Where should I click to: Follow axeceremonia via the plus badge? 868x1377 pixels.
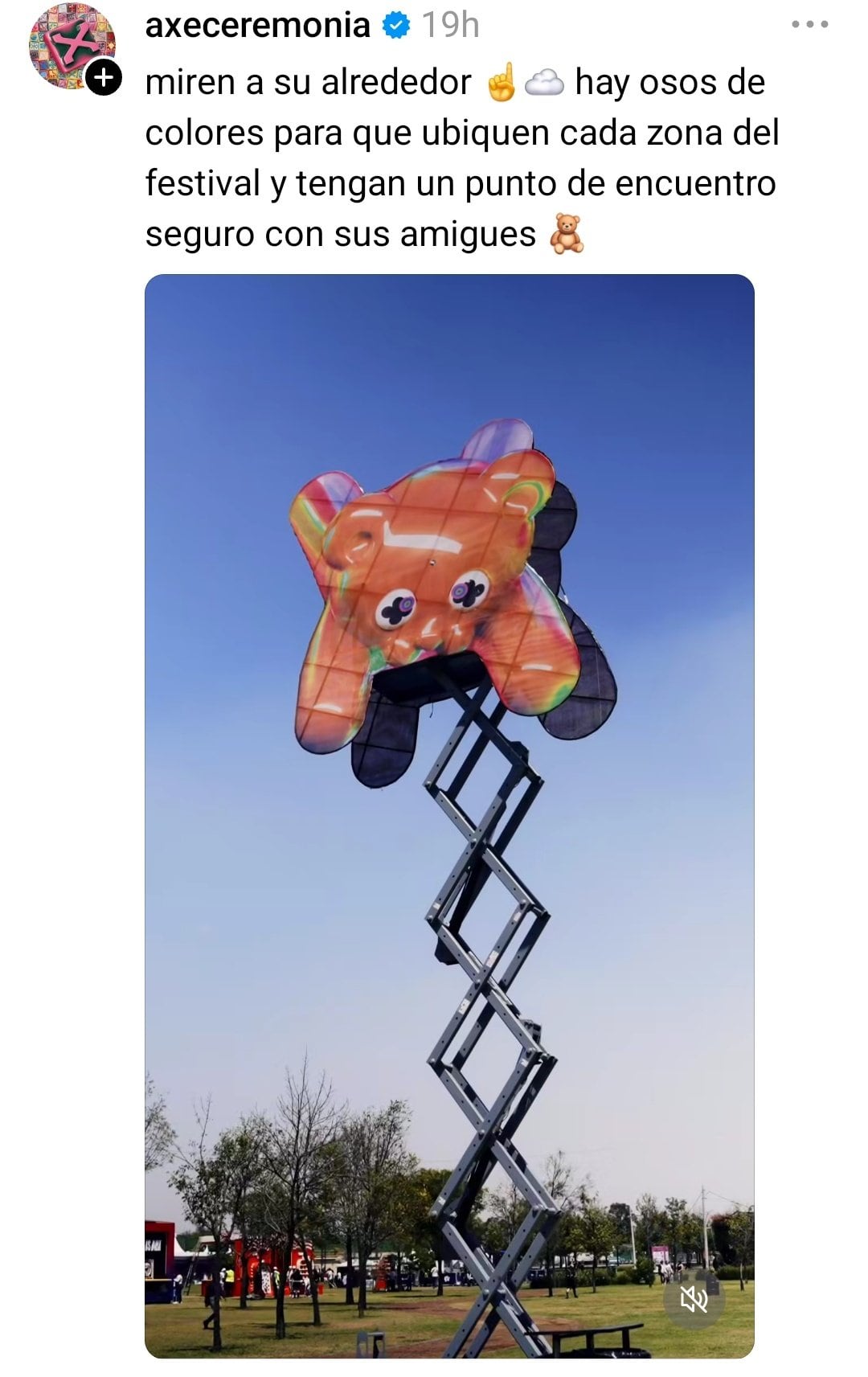pos(104,77)
